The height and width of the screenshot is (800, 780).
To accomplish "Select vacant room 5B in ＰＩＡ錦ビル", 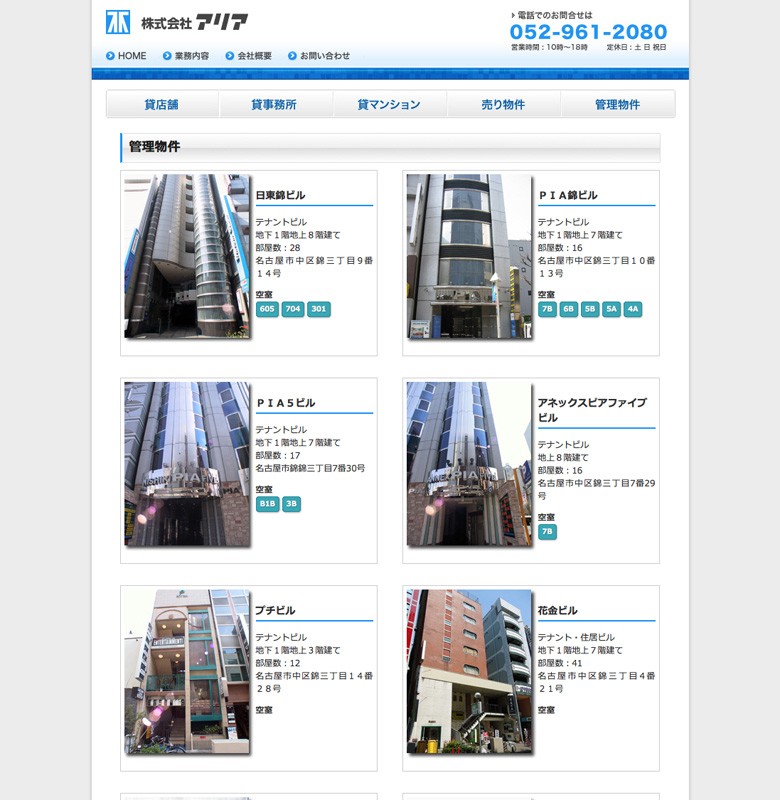I will [x=590, y=310].
